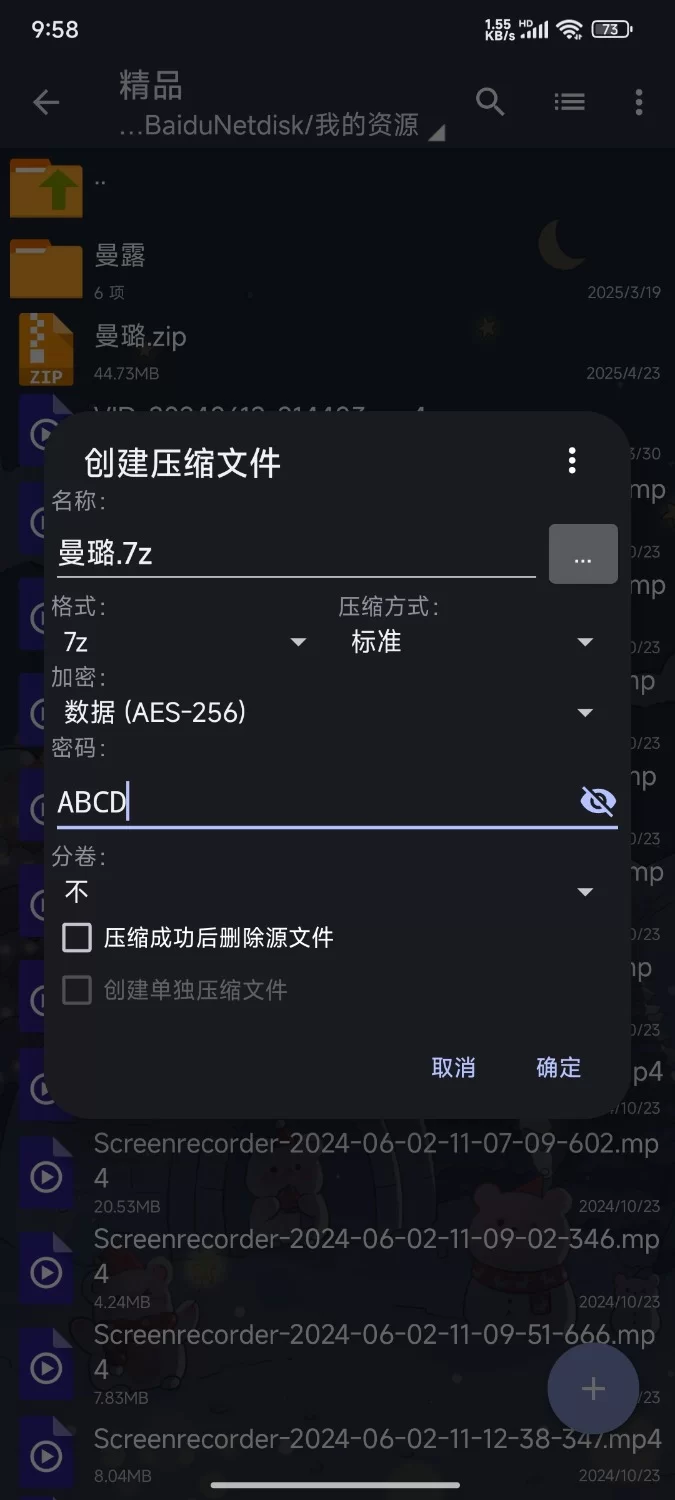
Task: Open the 加密 dropdown showing 数据 (AES-256)
Action: pos(328,712)
